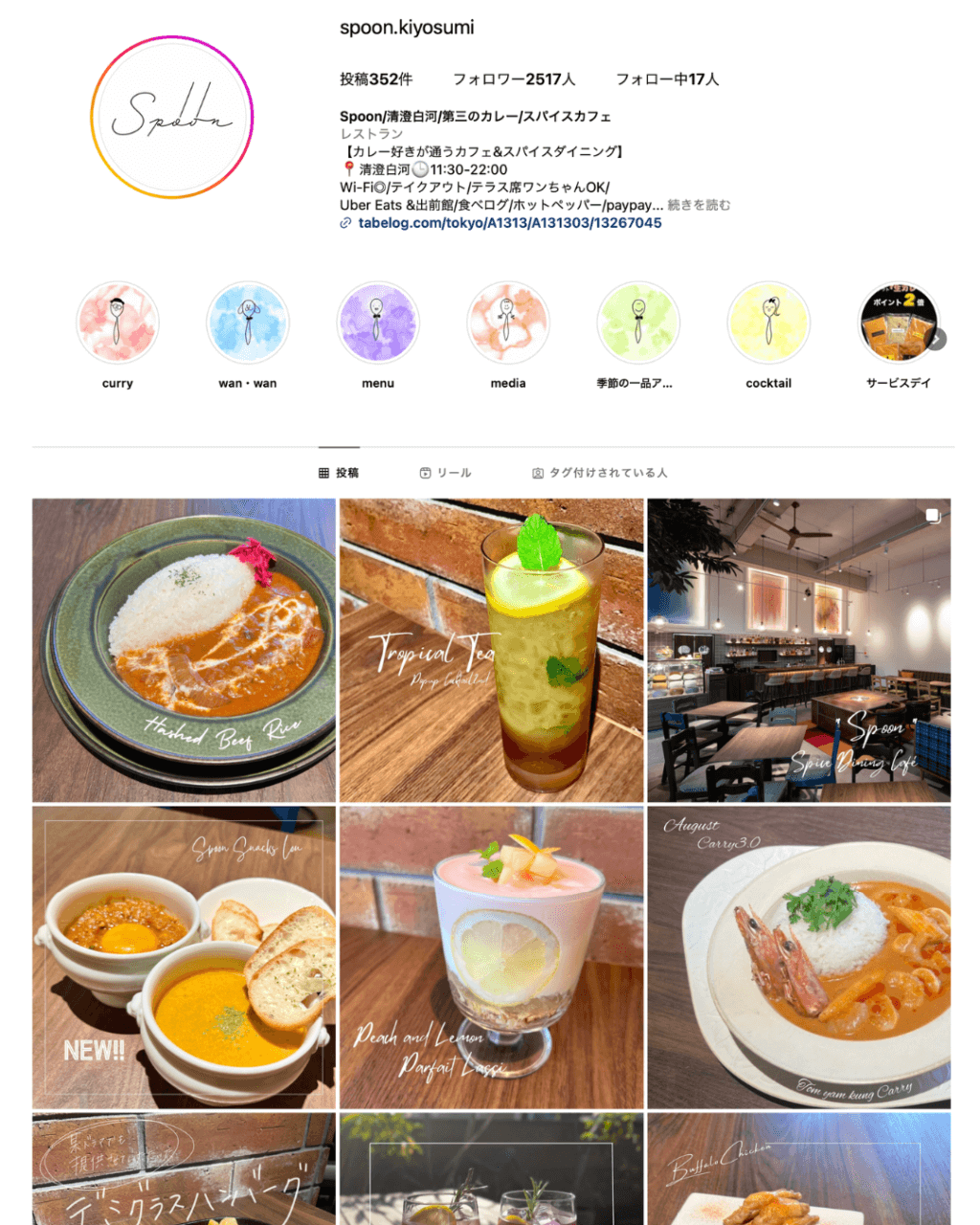Open the tabelog.com link

[509, 223]
